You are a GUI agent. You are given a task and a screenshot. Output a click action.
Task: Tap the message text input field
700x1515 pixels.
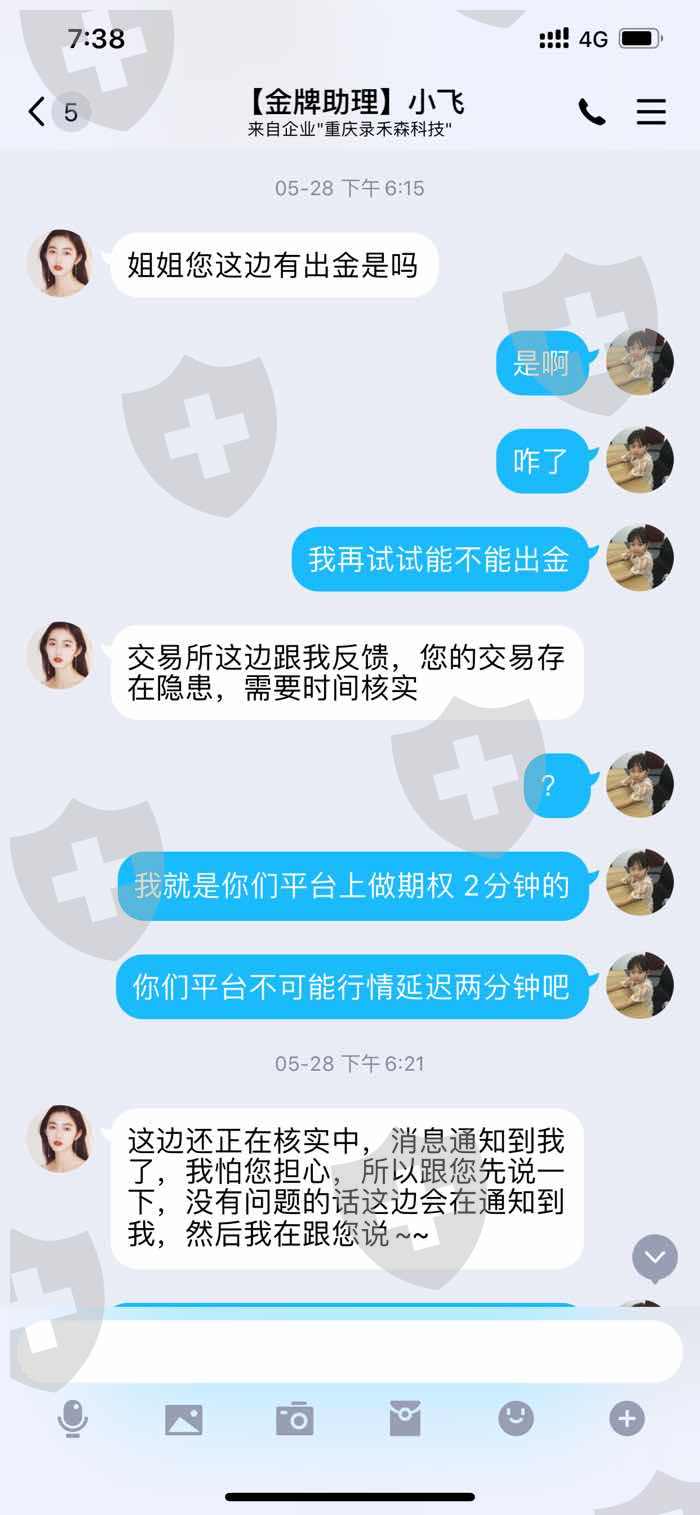tap(350, 1351)
